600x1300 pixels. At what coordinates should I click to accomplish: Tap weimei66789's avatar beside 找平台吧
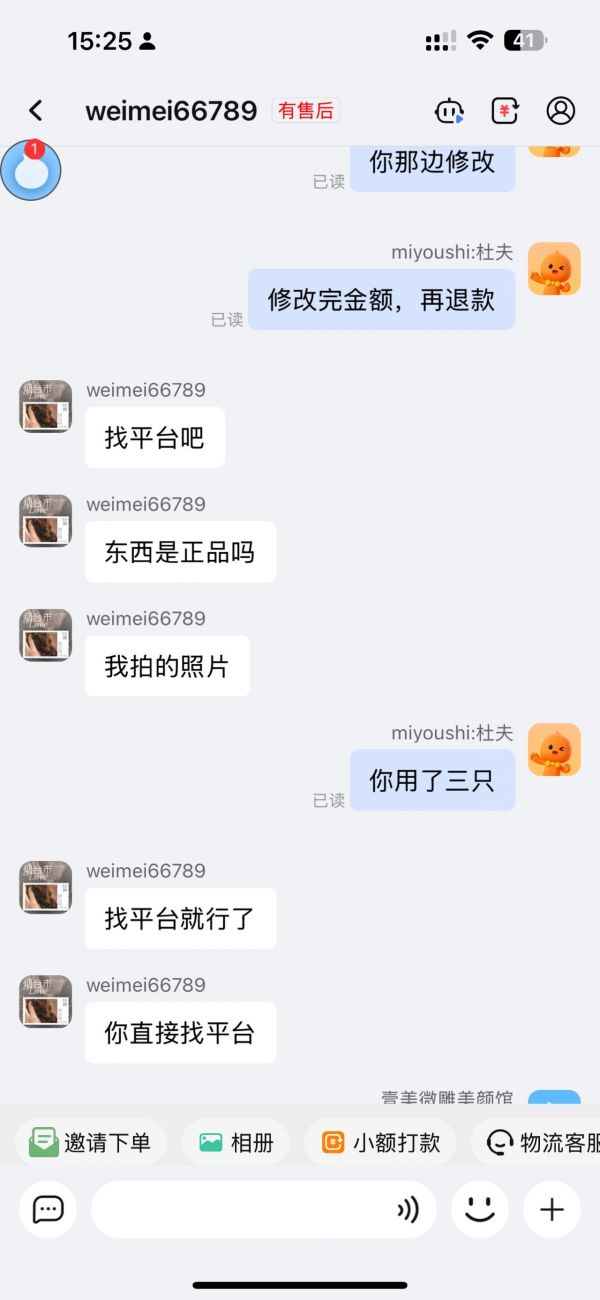[46, 406]
